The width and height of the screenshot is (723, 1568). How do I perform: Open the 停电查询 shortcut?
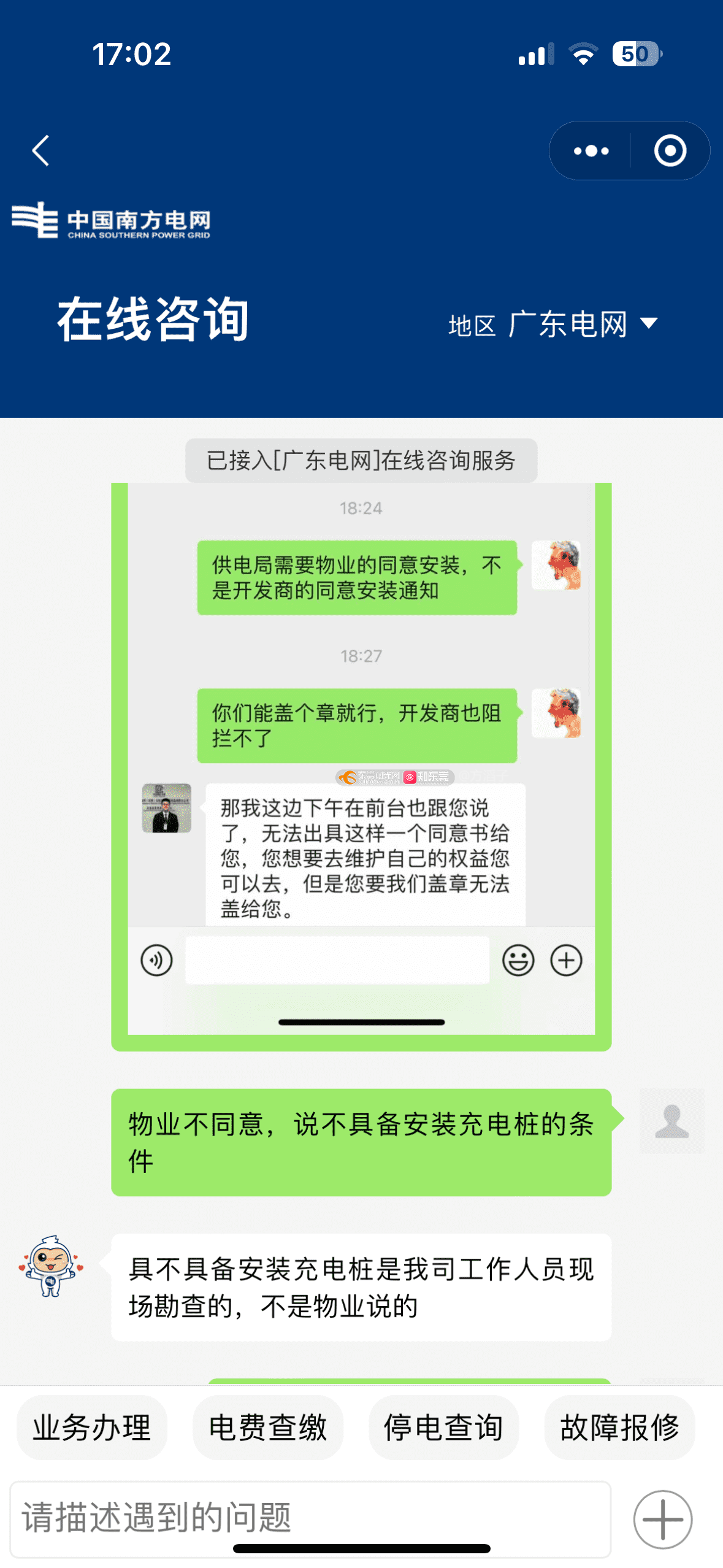443,1427
